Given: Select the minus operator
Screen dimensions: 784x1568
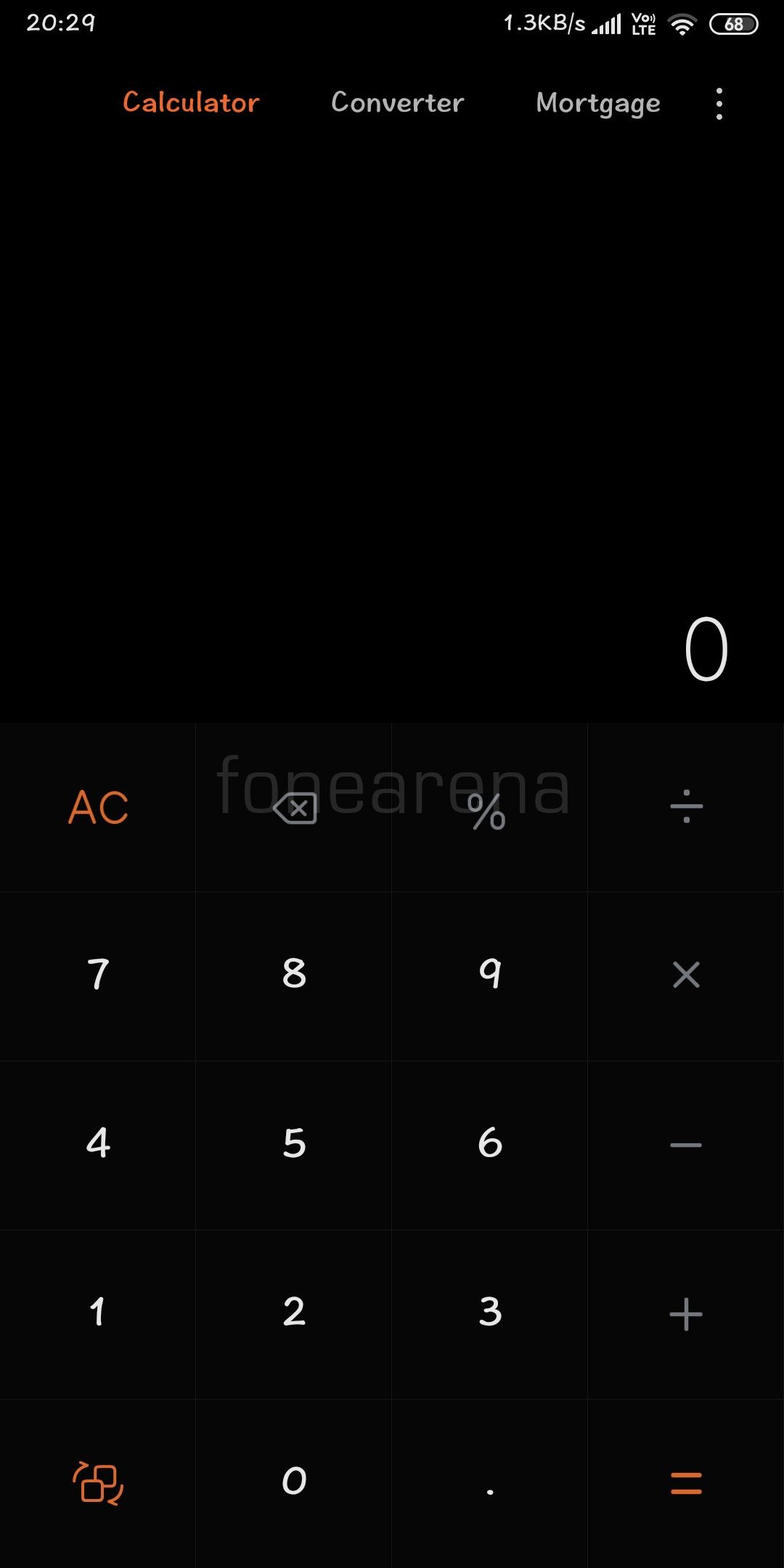Looking at the screenshot, I should pos(686,1146).
